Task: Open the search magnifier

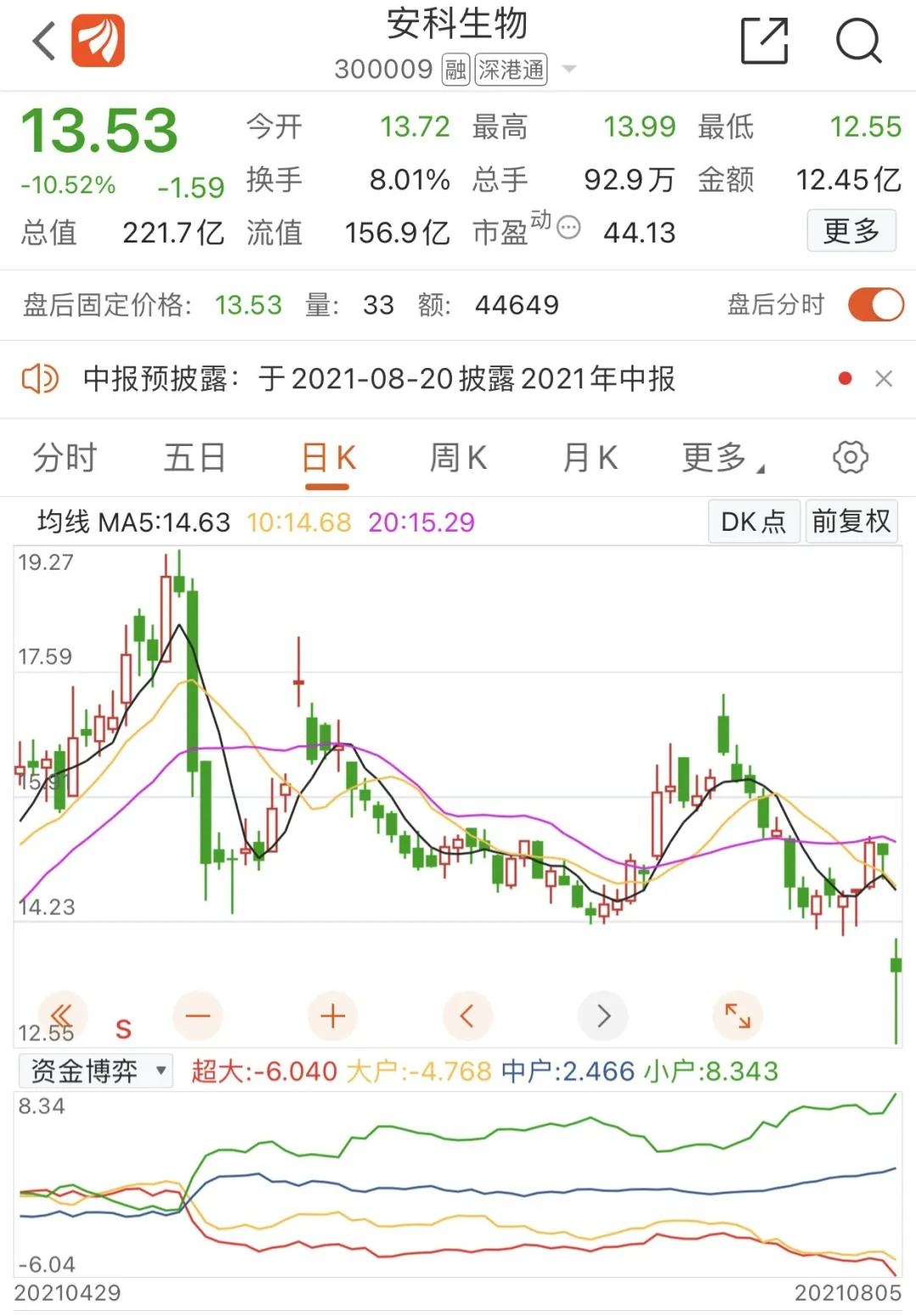Action: click(x=858, y=41)
